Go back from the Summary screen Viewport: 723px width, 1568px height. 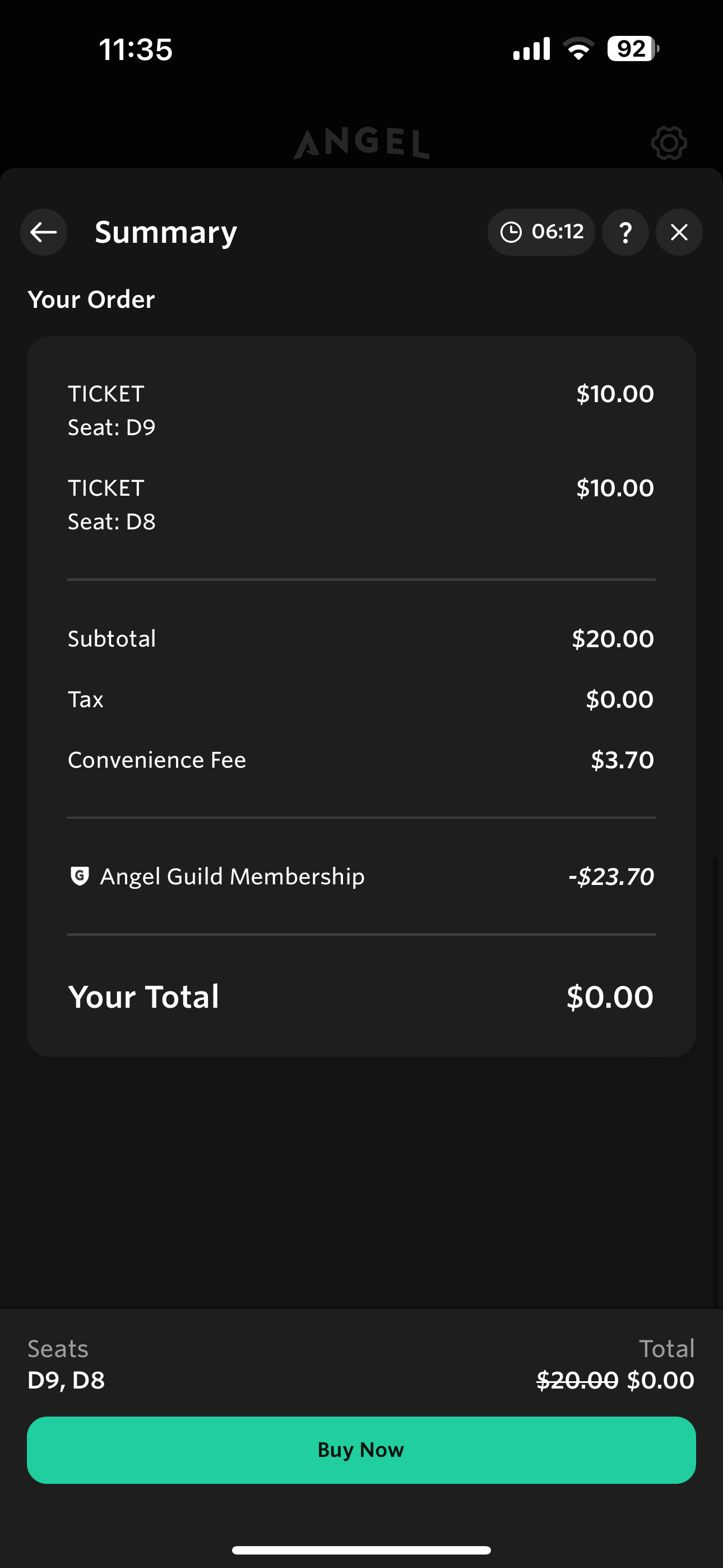click(x=44, y=232)
